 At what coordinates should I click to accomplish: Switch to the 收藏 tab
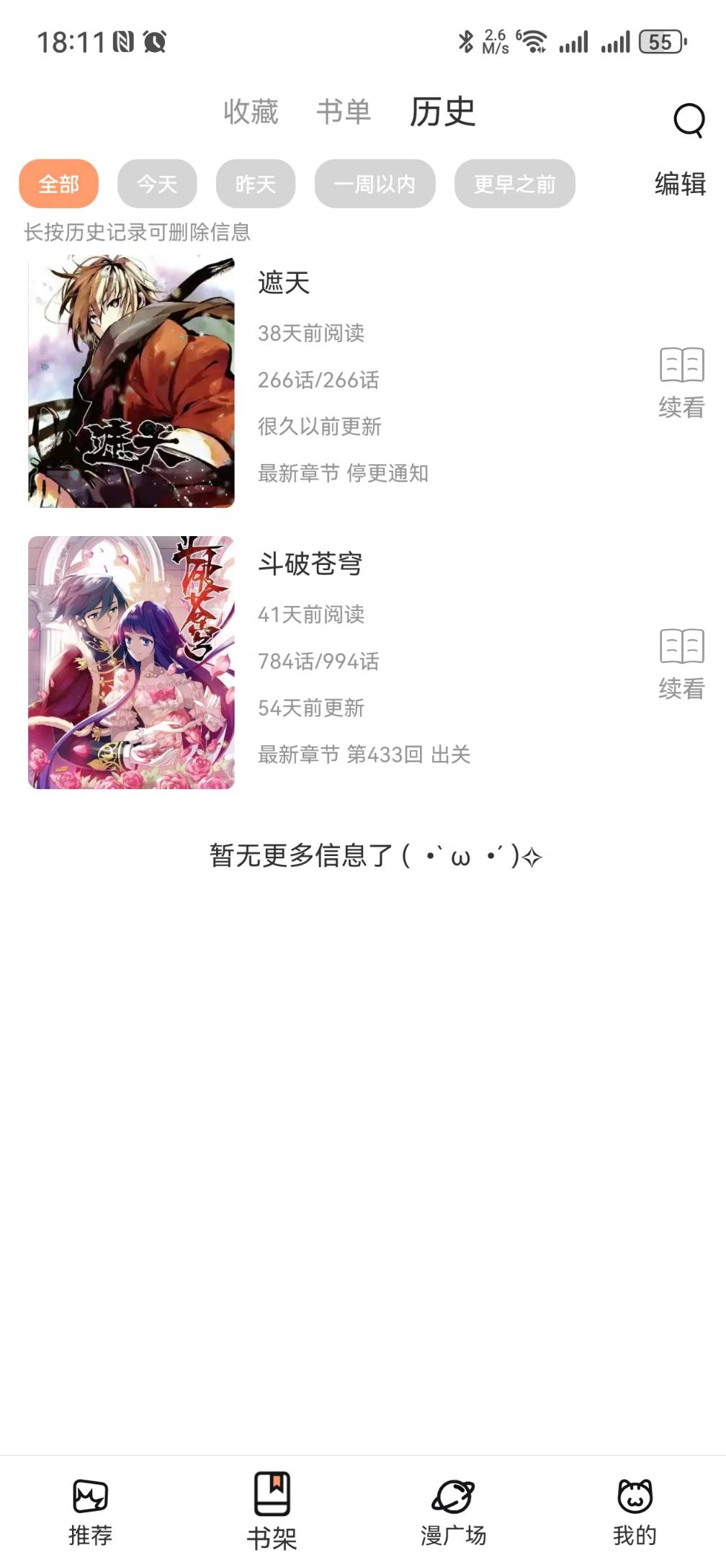251,112
